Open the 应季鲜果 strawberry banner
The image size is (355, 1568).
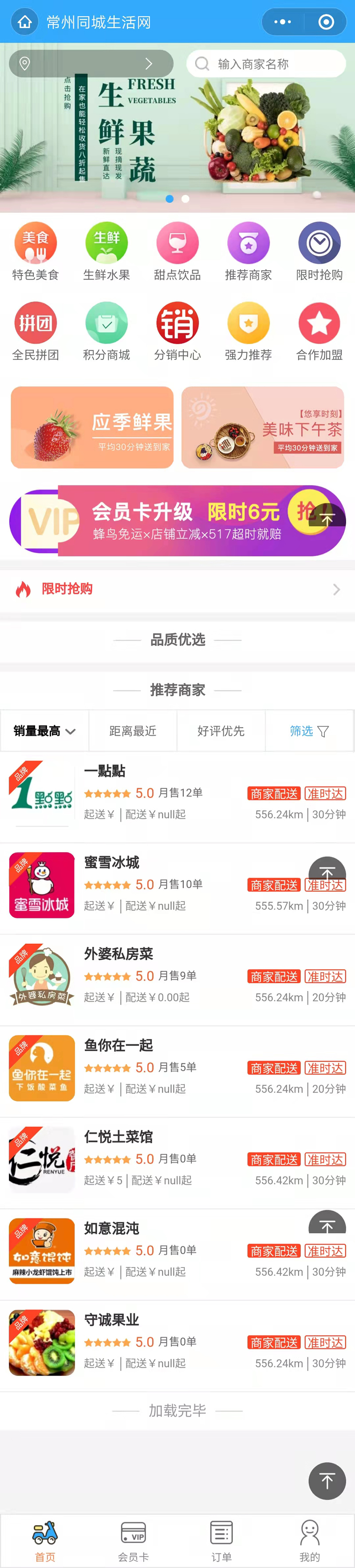(x=92, y=427)
